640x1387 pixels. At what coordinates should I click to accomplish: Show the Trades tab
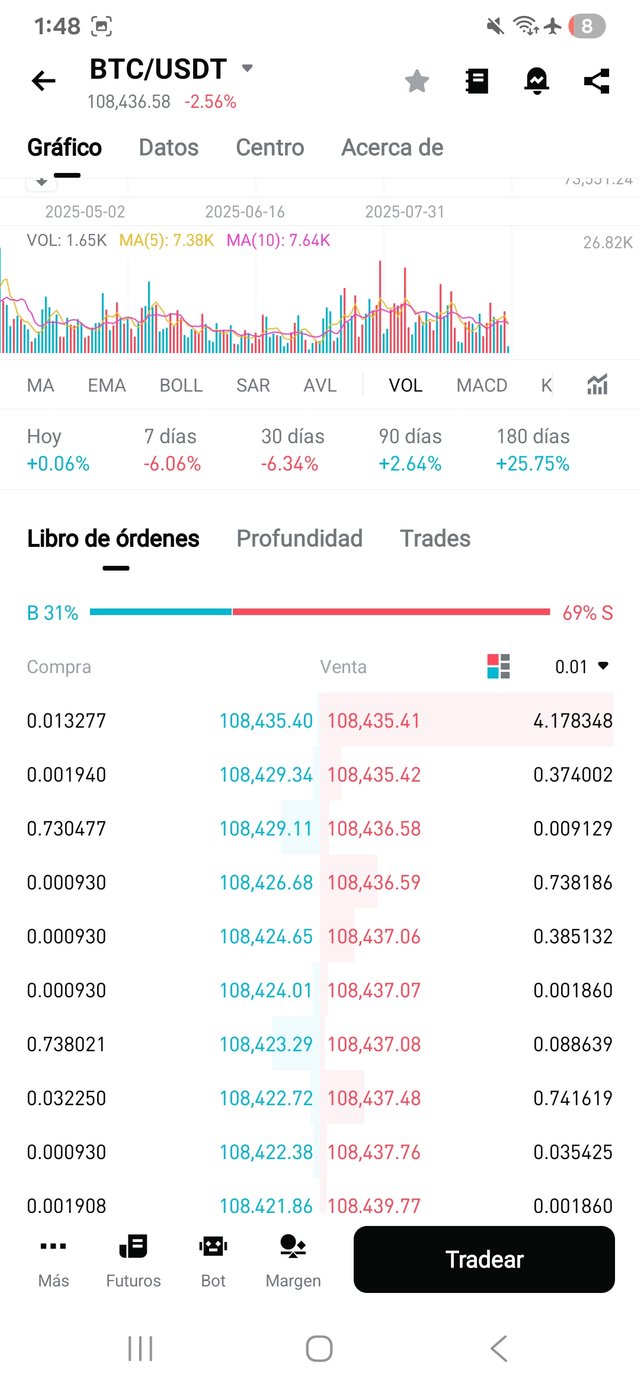(435, 539)
